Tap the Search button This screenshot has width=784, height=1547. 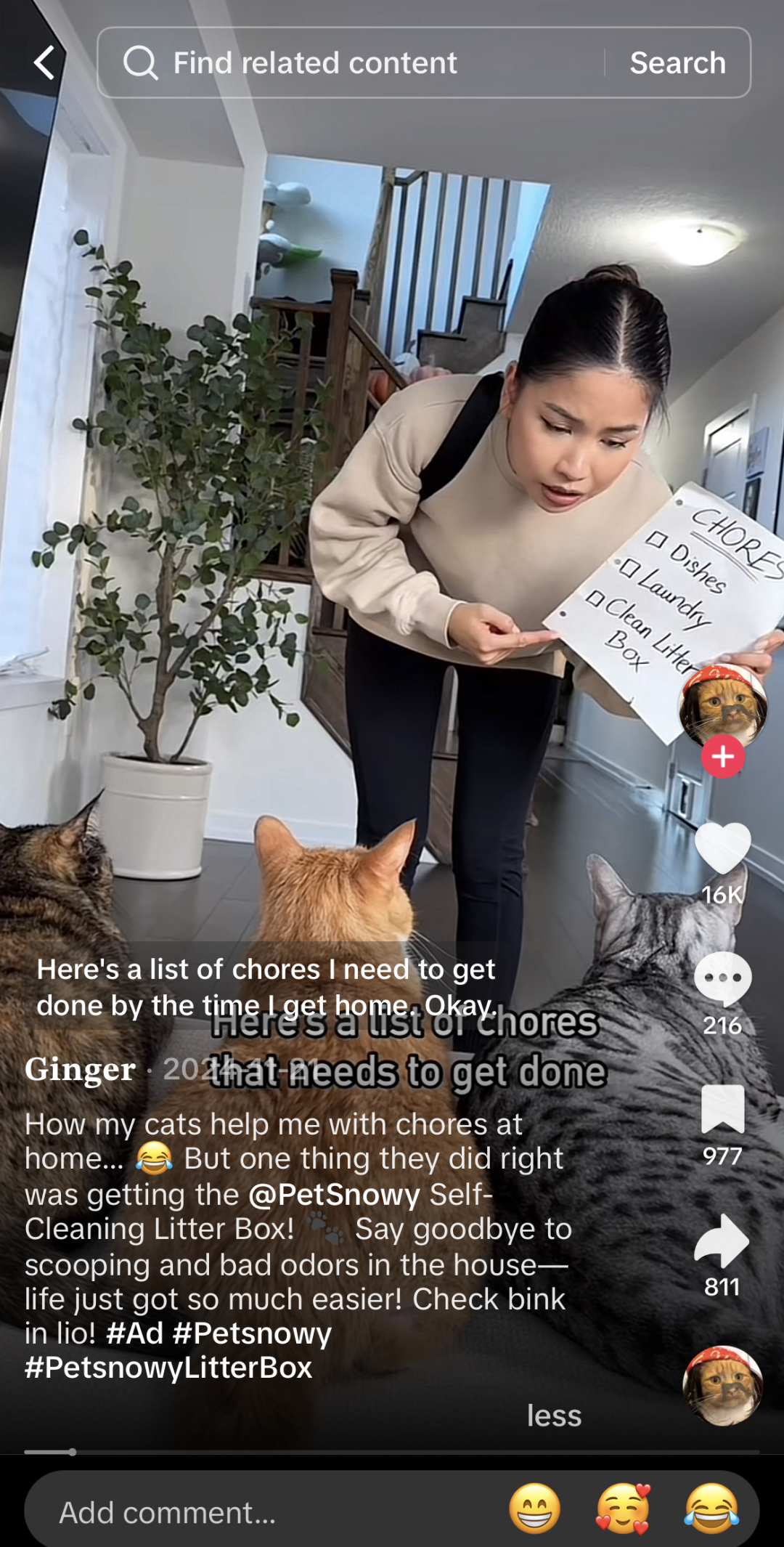(677, 63)
